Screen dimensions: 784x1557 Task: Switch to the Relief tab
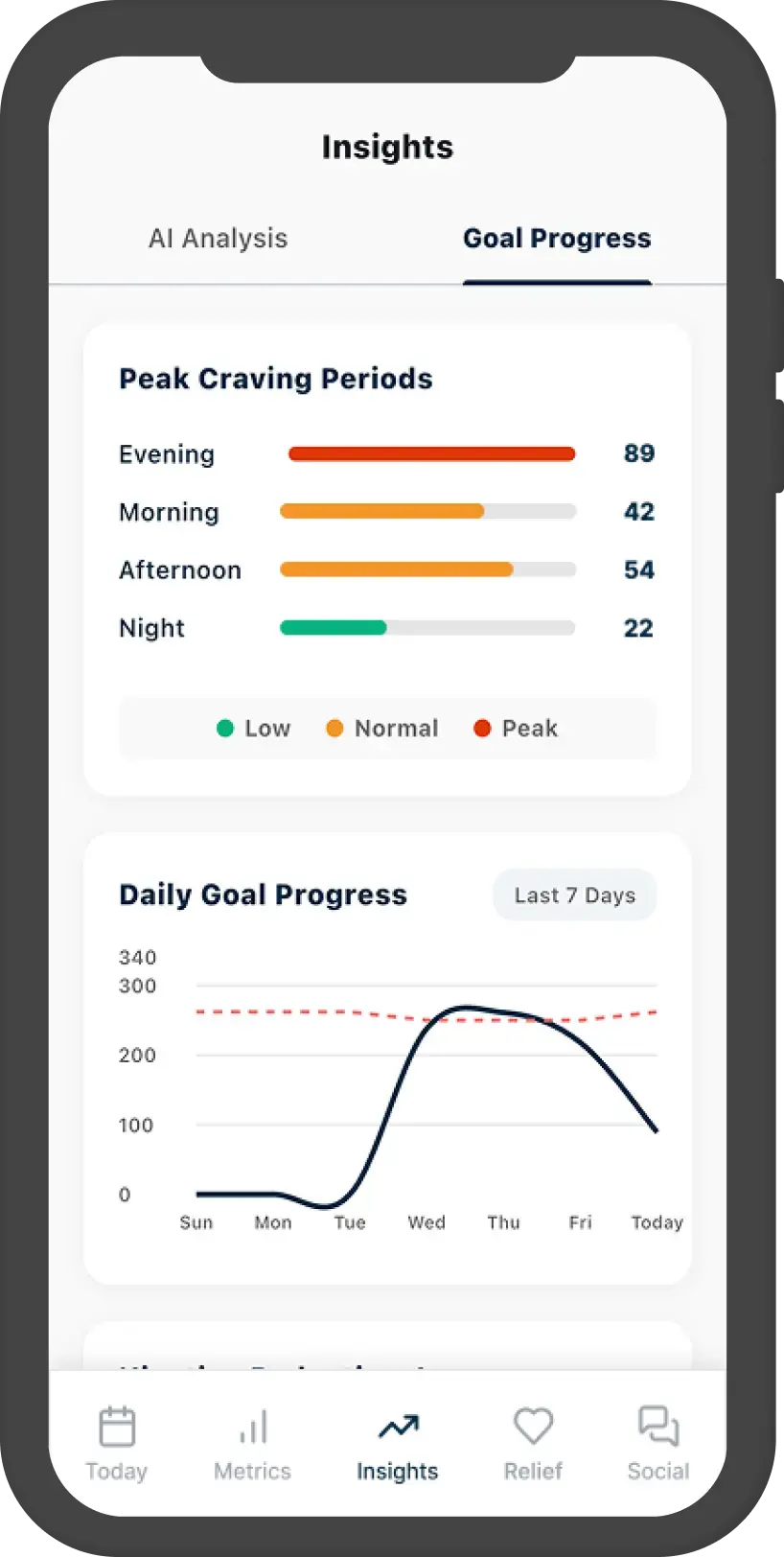tap(533, 1444)
